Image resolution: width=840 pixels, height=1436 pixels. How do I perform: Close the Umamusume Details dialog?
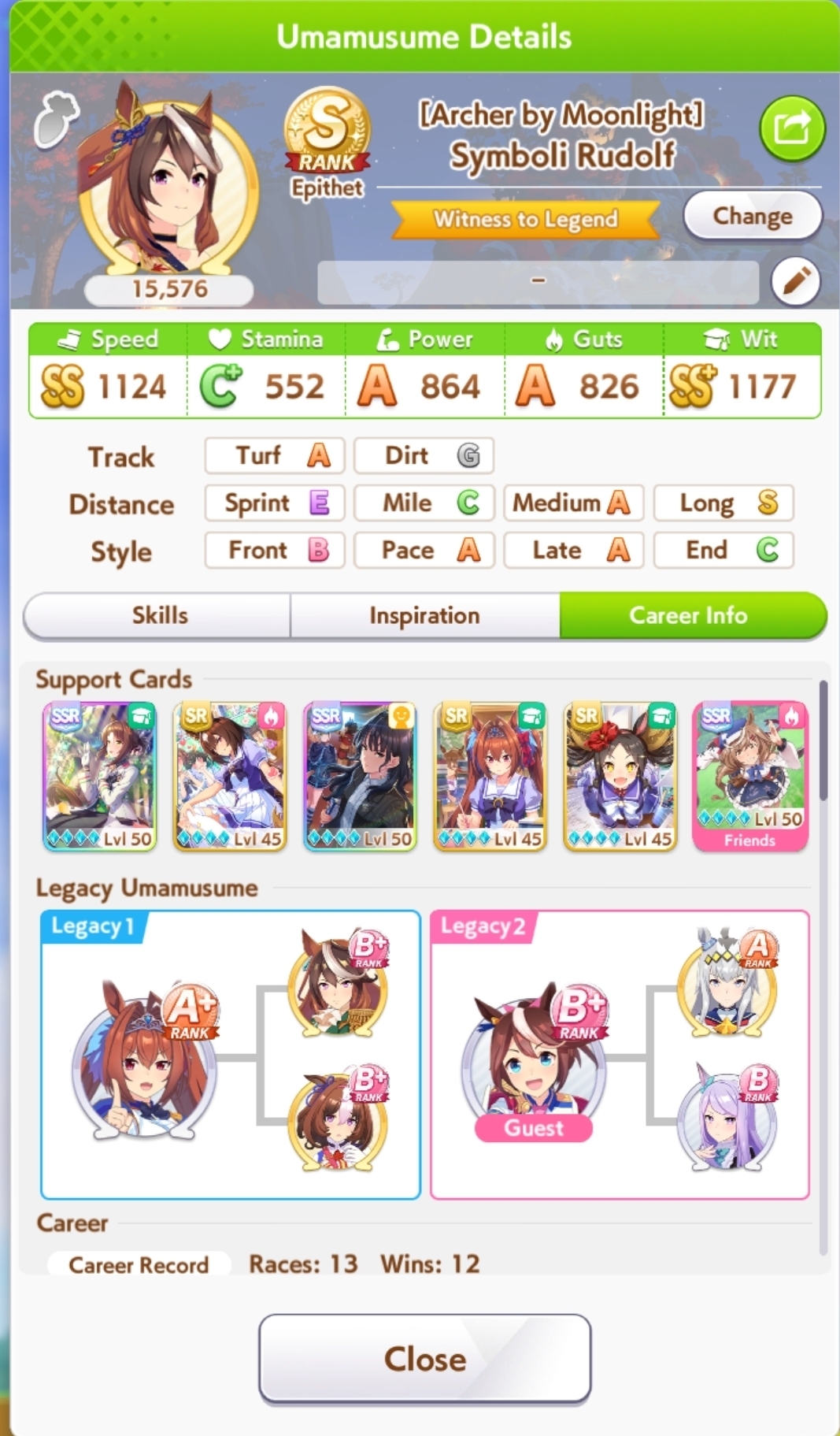424,1358
